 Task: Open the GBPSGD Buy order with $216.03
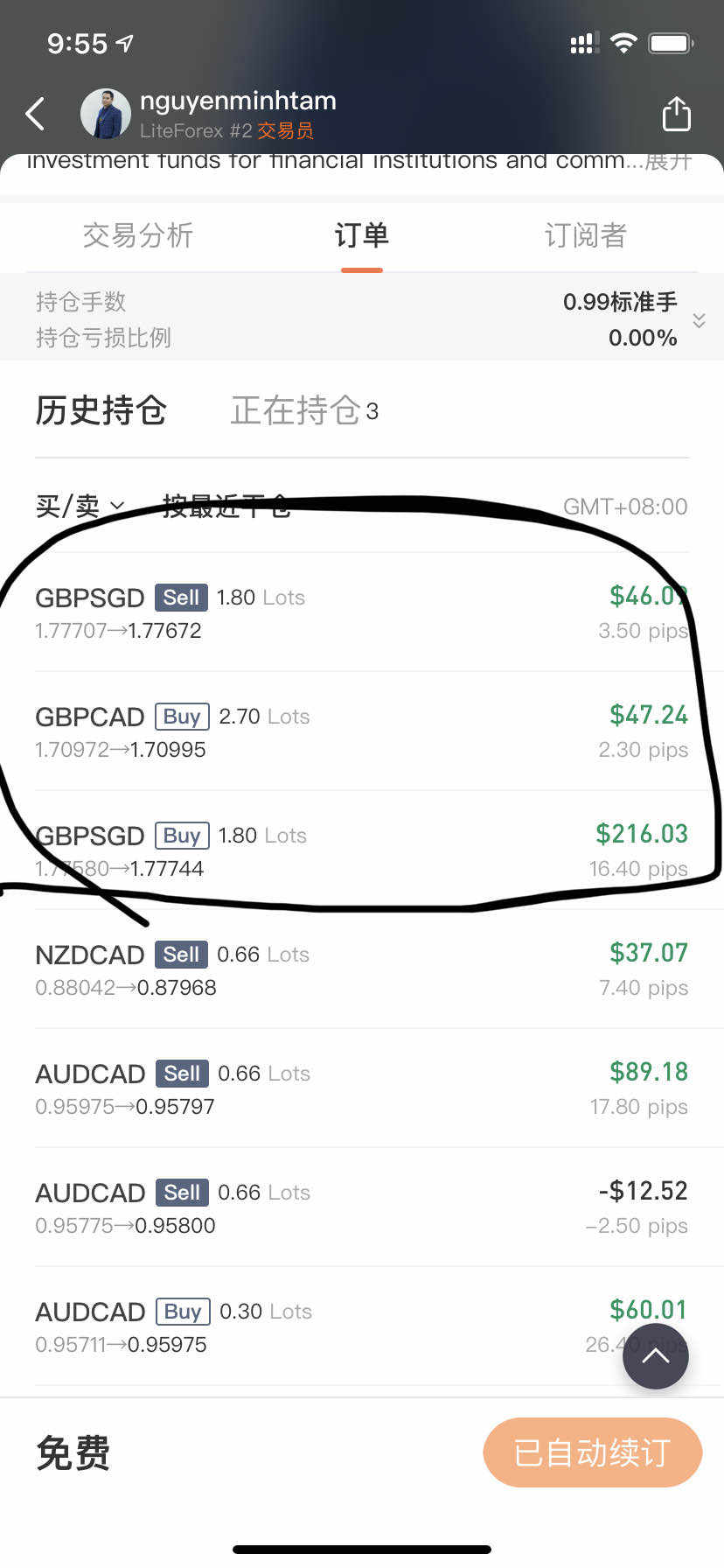pyautogui.click(x=362, y=850)
